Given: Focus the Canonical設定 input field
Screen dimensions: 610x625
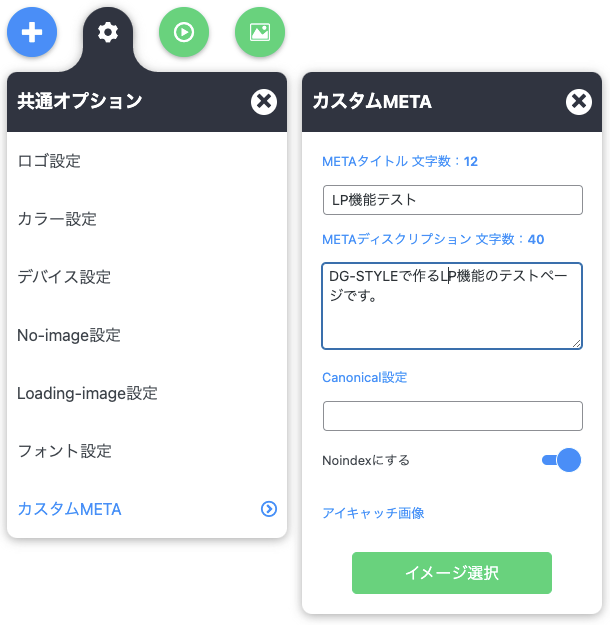Looking at the screenshot, I should point(452,416).
